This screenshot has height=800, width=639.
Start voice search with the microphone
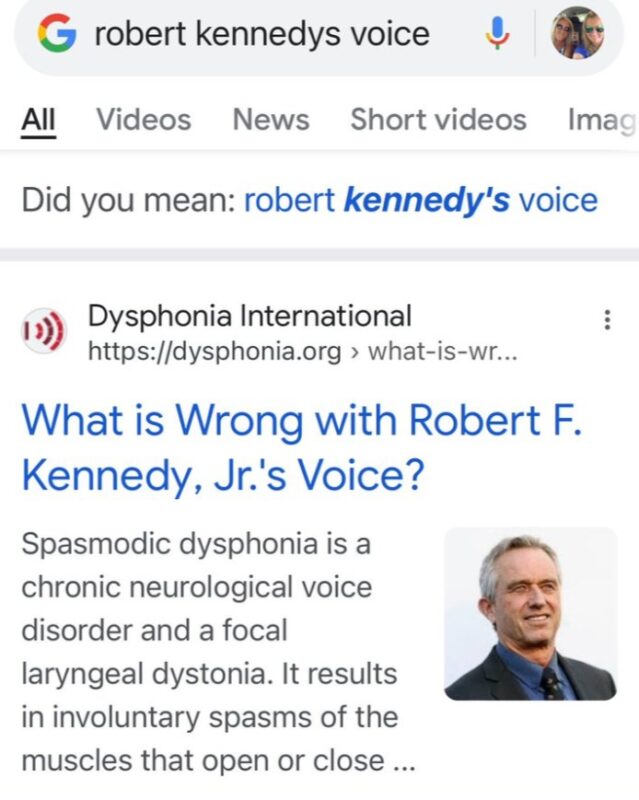pos(496,35)
